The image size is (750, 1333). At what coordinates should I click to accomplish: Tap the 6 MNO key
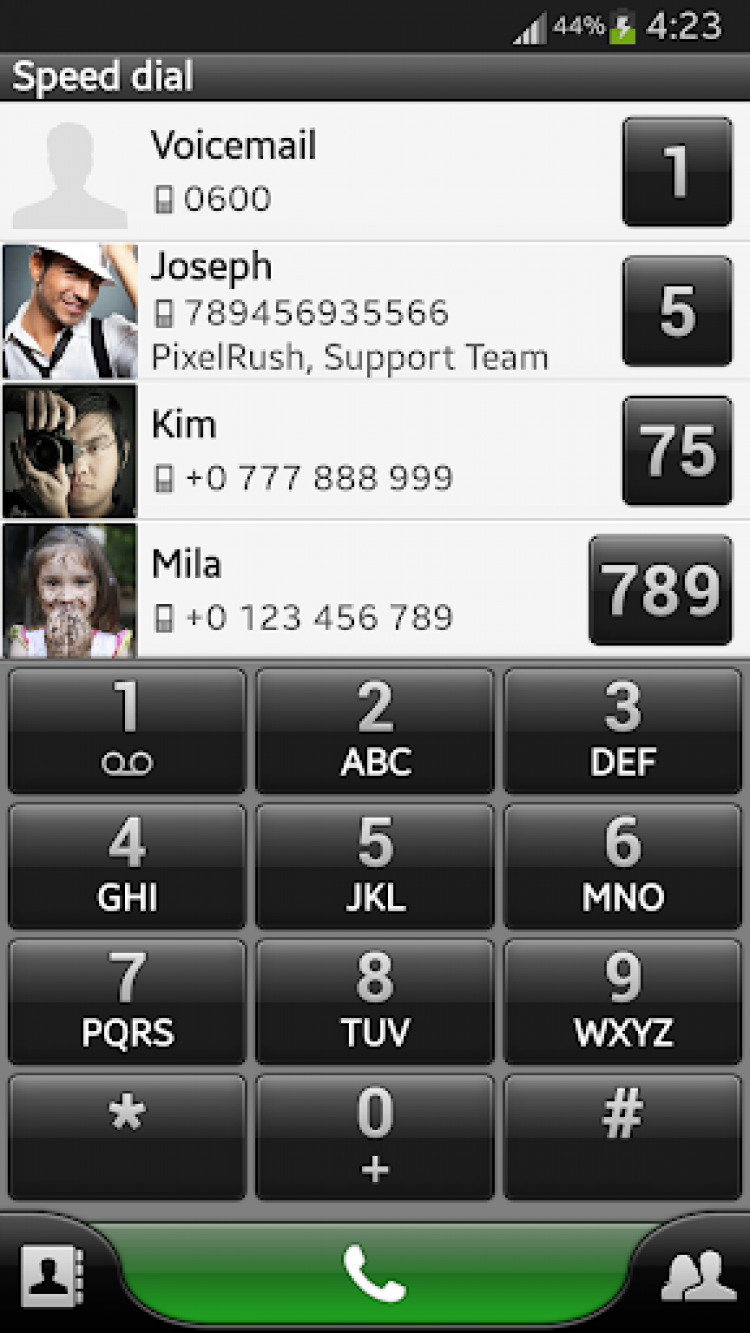[x=622, y=866]
